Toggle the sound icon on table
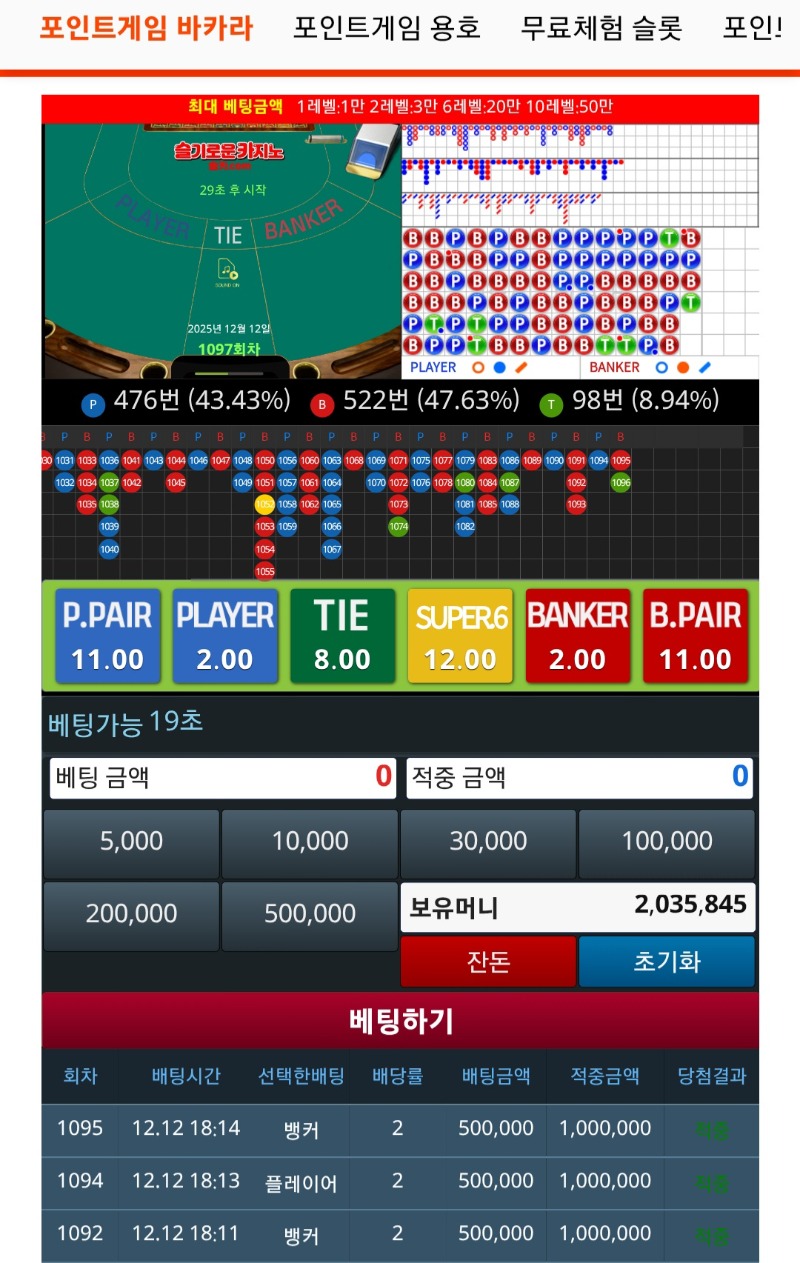 point(228,269)
